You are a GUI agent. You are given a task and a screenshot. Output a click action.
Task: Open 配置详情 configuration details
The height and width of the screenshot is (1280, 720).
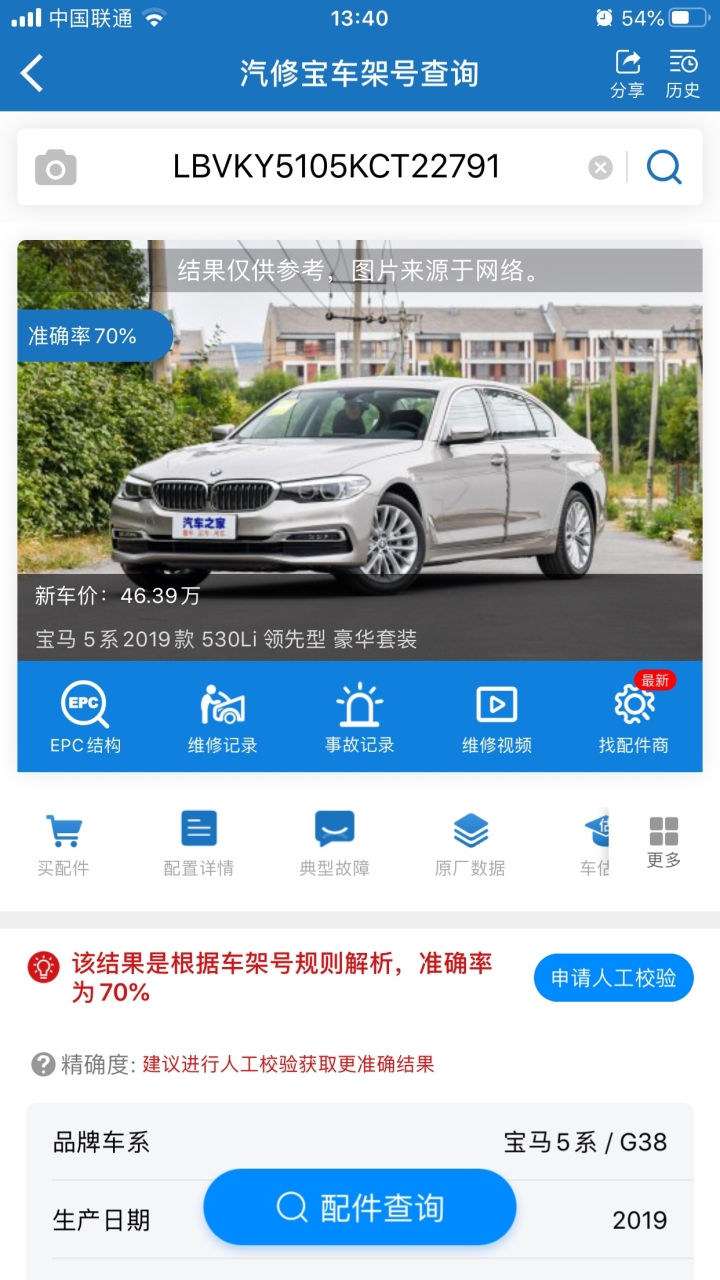coord(199,845)
